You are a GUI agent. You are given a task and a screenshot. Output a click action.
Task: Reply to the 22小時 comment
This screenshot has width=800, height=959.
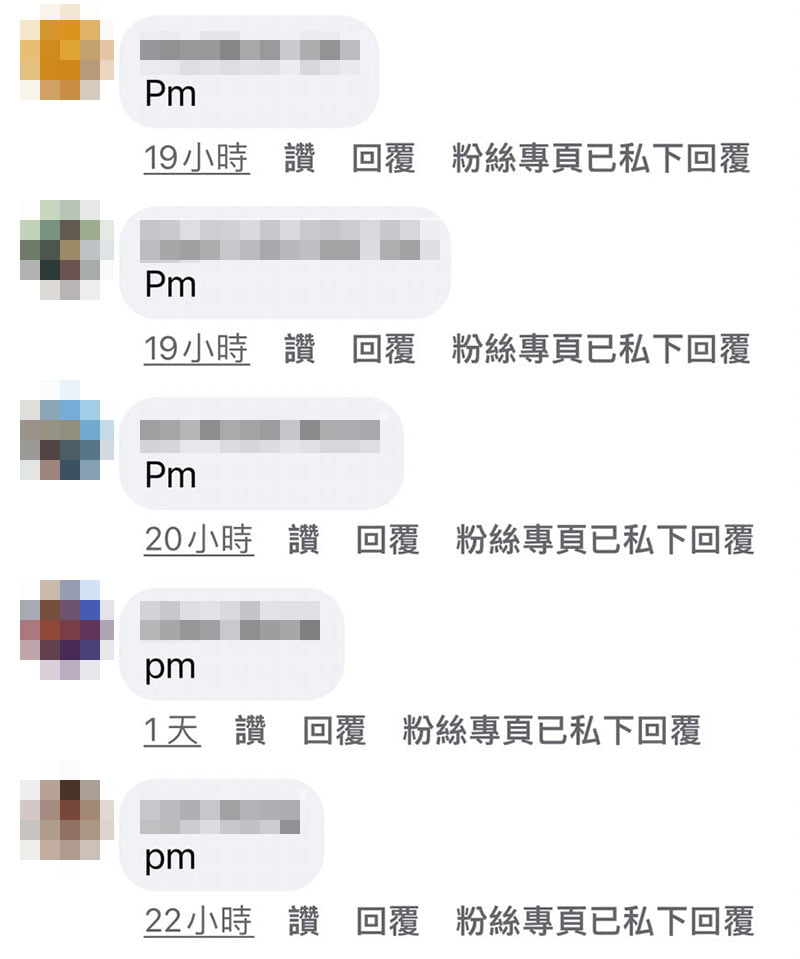(388, 921)
